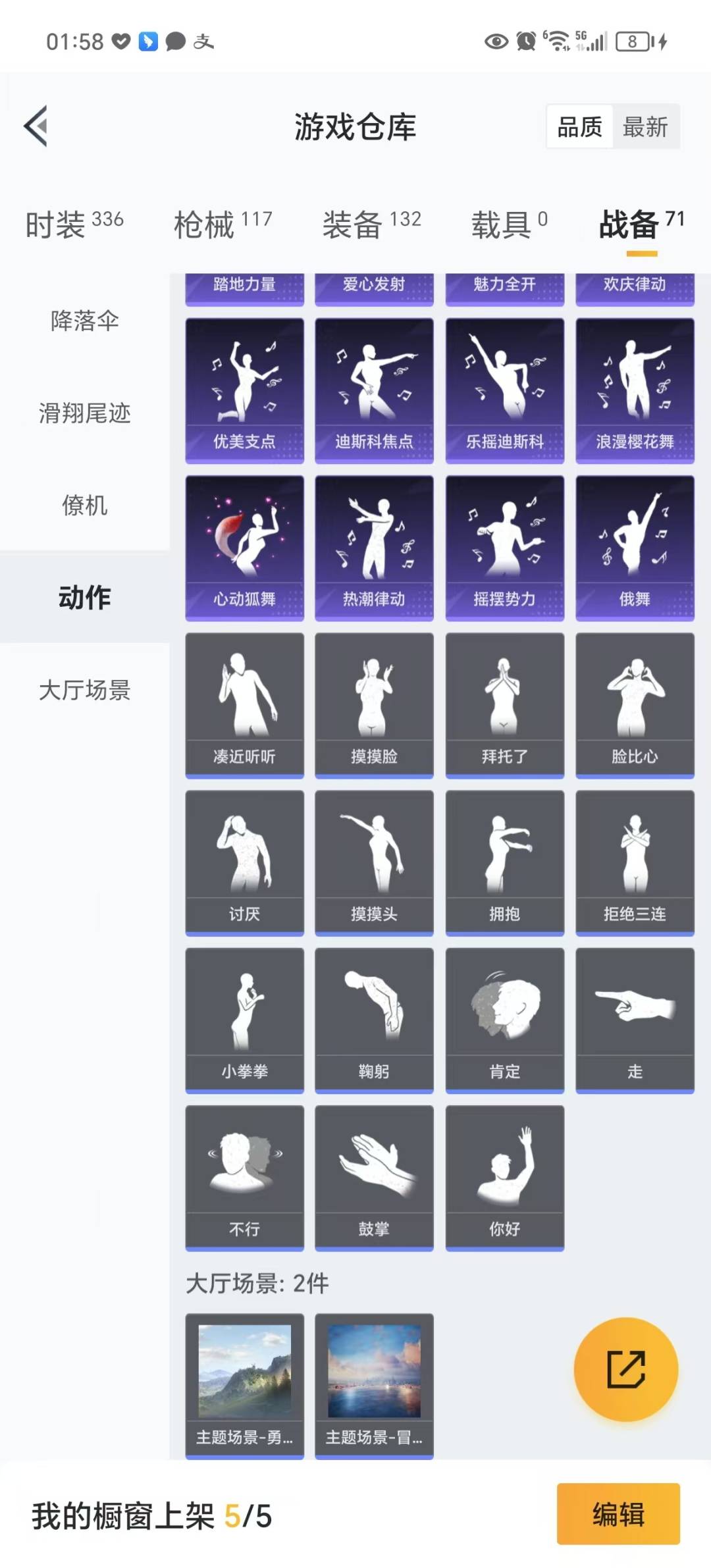Screen dimensions: 711x1568
Task: Open the 僚机 category
Action: 84,506
